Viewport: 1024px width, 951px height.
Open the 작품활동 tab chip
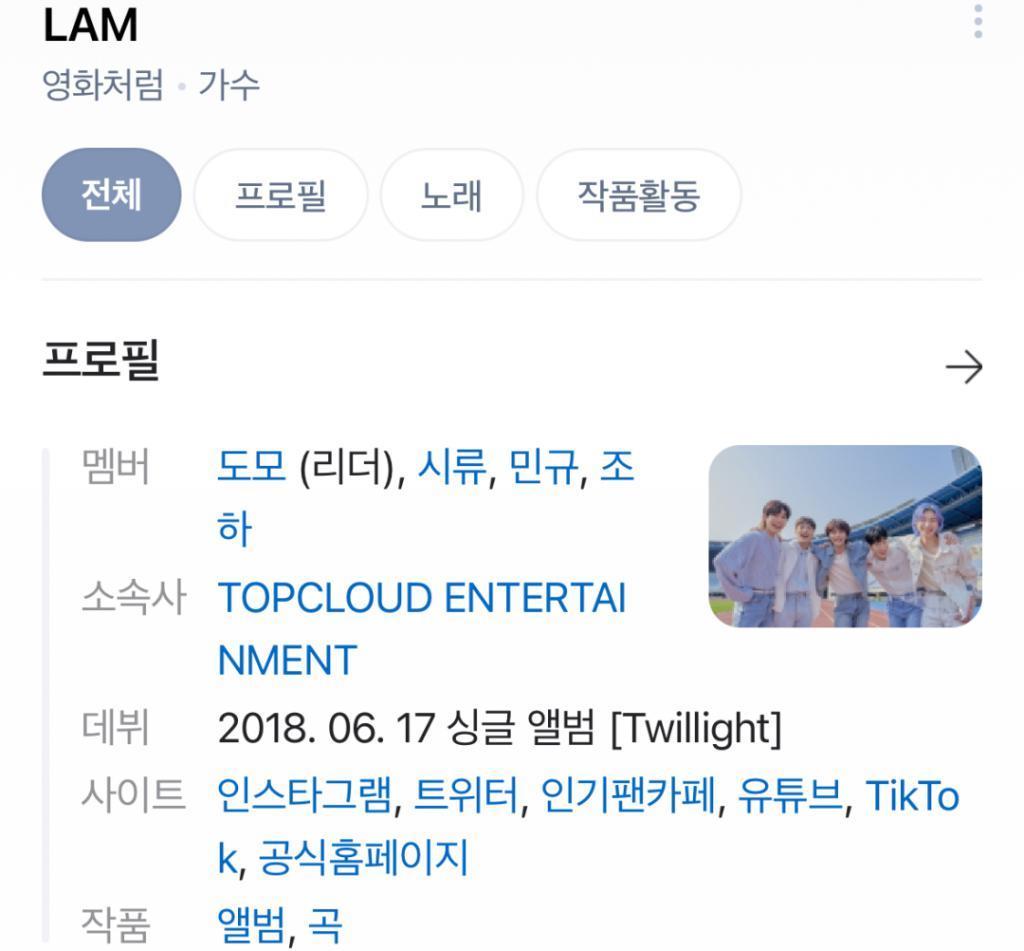(x=638, y=195)
